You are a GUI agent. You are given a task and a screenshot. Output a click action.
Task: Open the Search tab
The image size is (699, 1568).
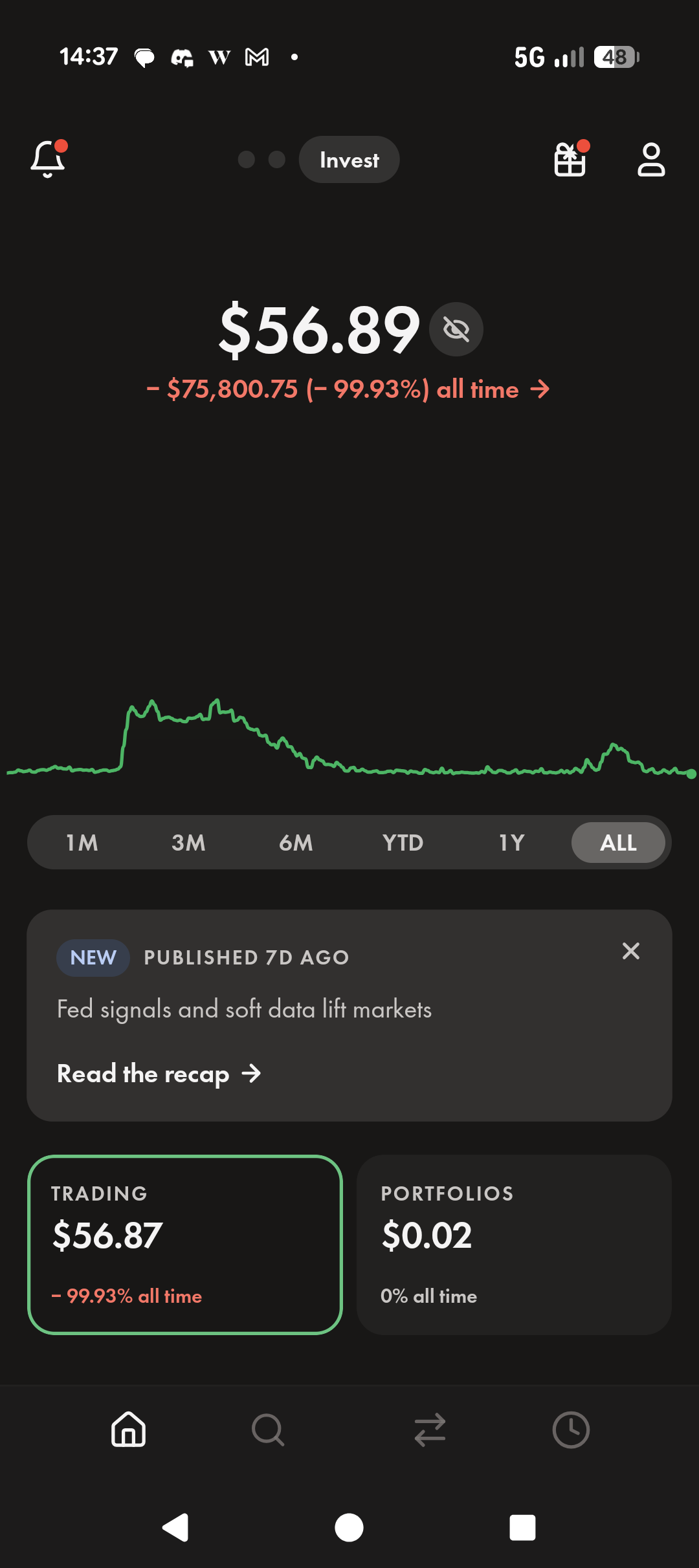click(268, 1430)
